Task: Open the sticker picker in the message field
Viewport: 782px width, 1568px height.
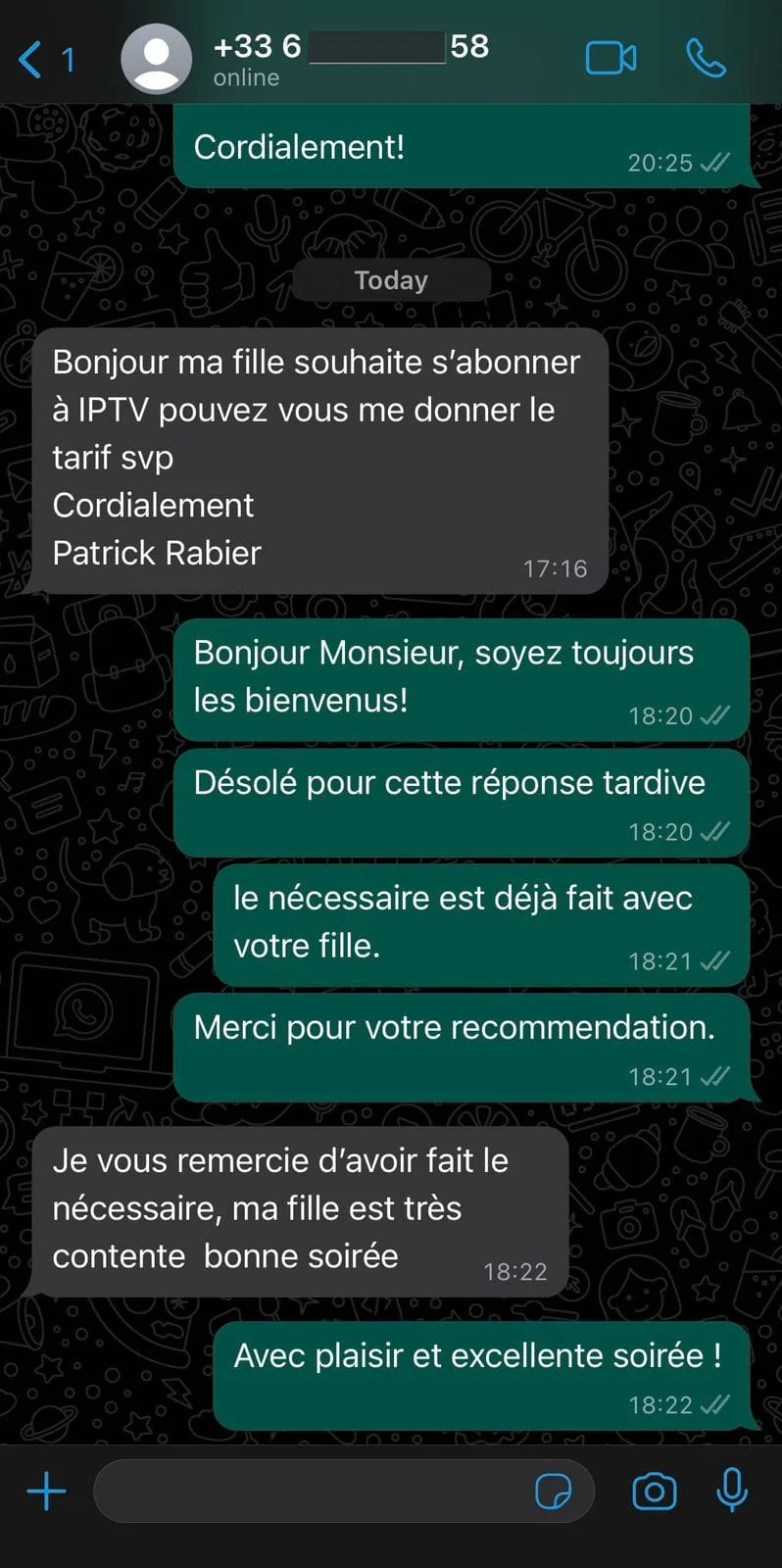Action: click(x=553, y=1492)
